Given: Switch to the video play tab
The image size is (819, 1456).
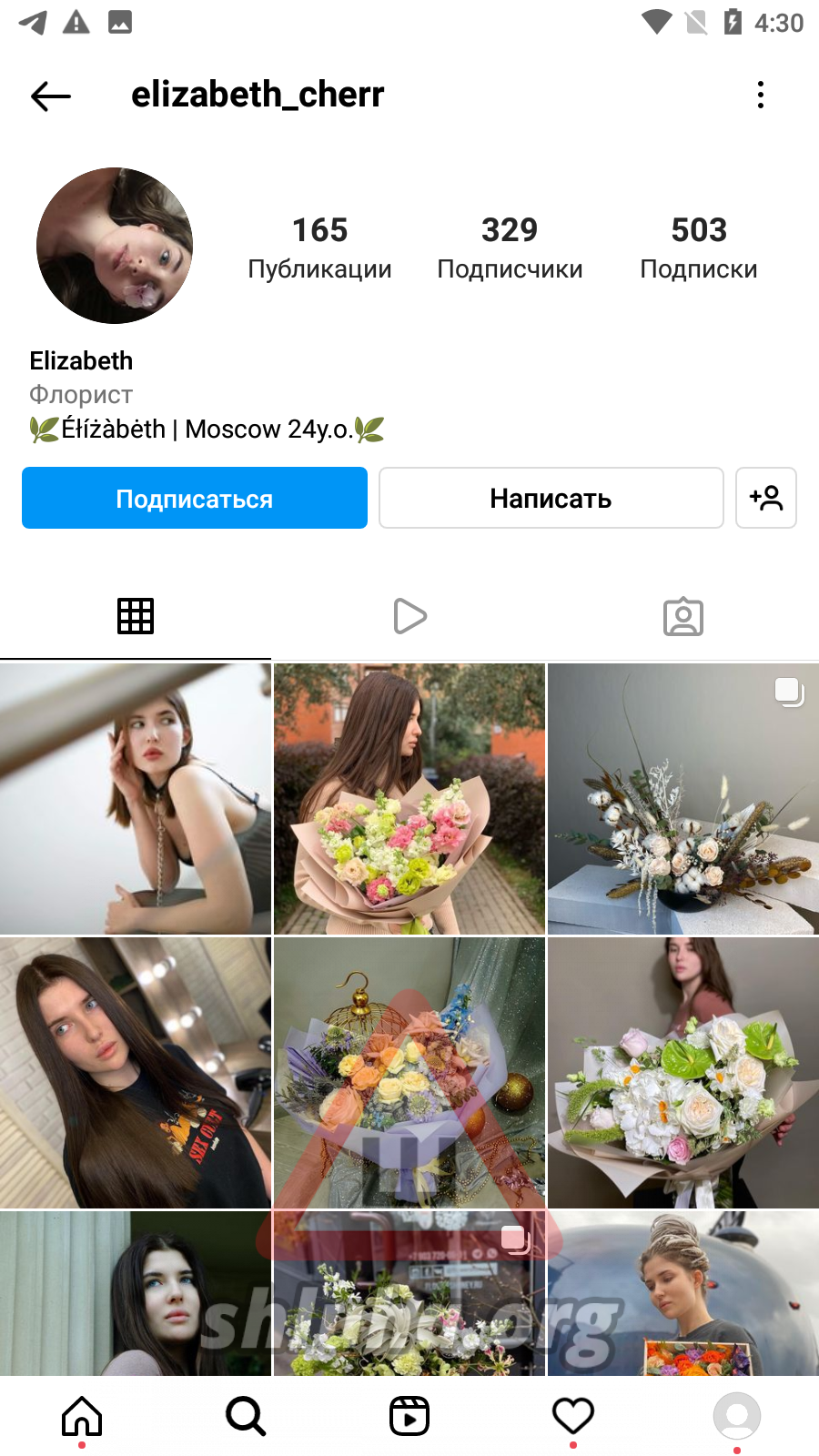Looking at the screenshot, I should pos(409,616).
